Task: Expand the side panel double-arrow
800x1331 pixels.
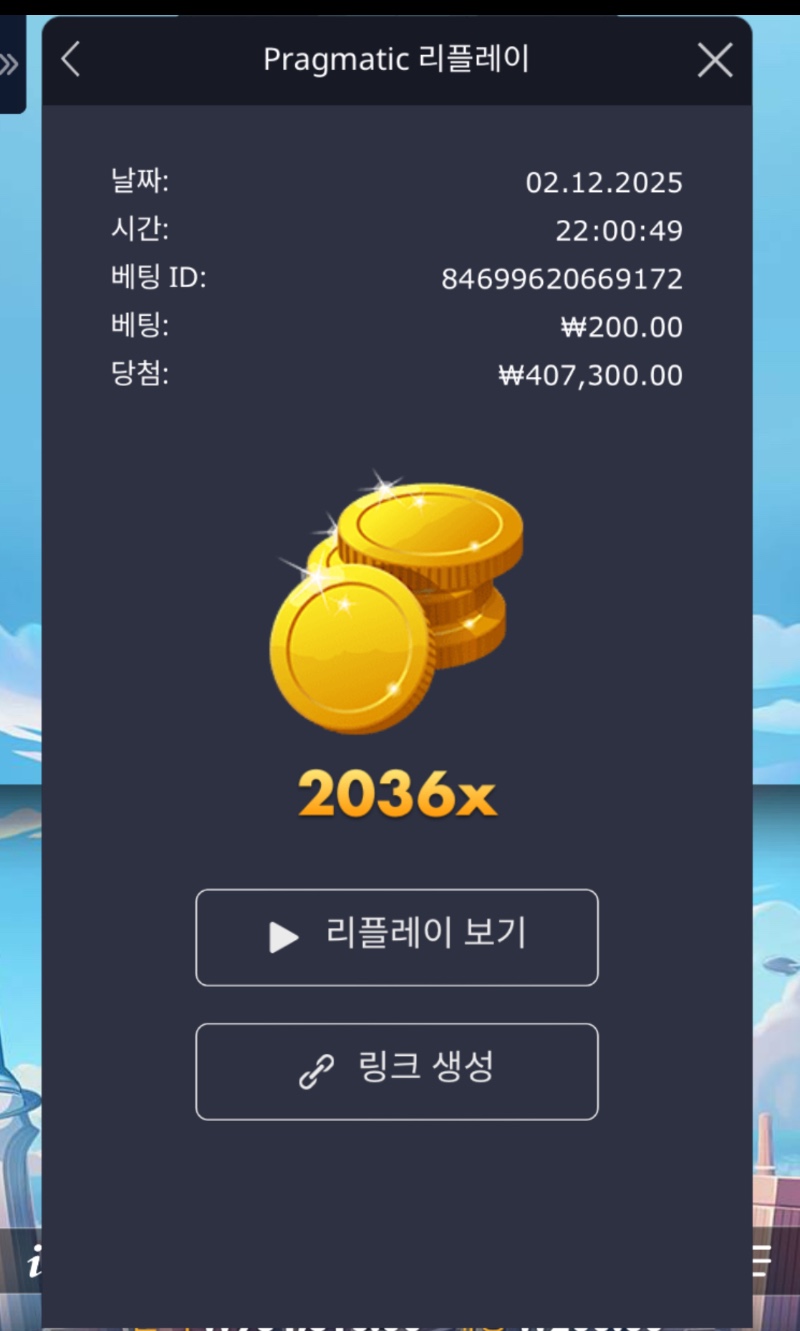Action: [x=10, y=65]
